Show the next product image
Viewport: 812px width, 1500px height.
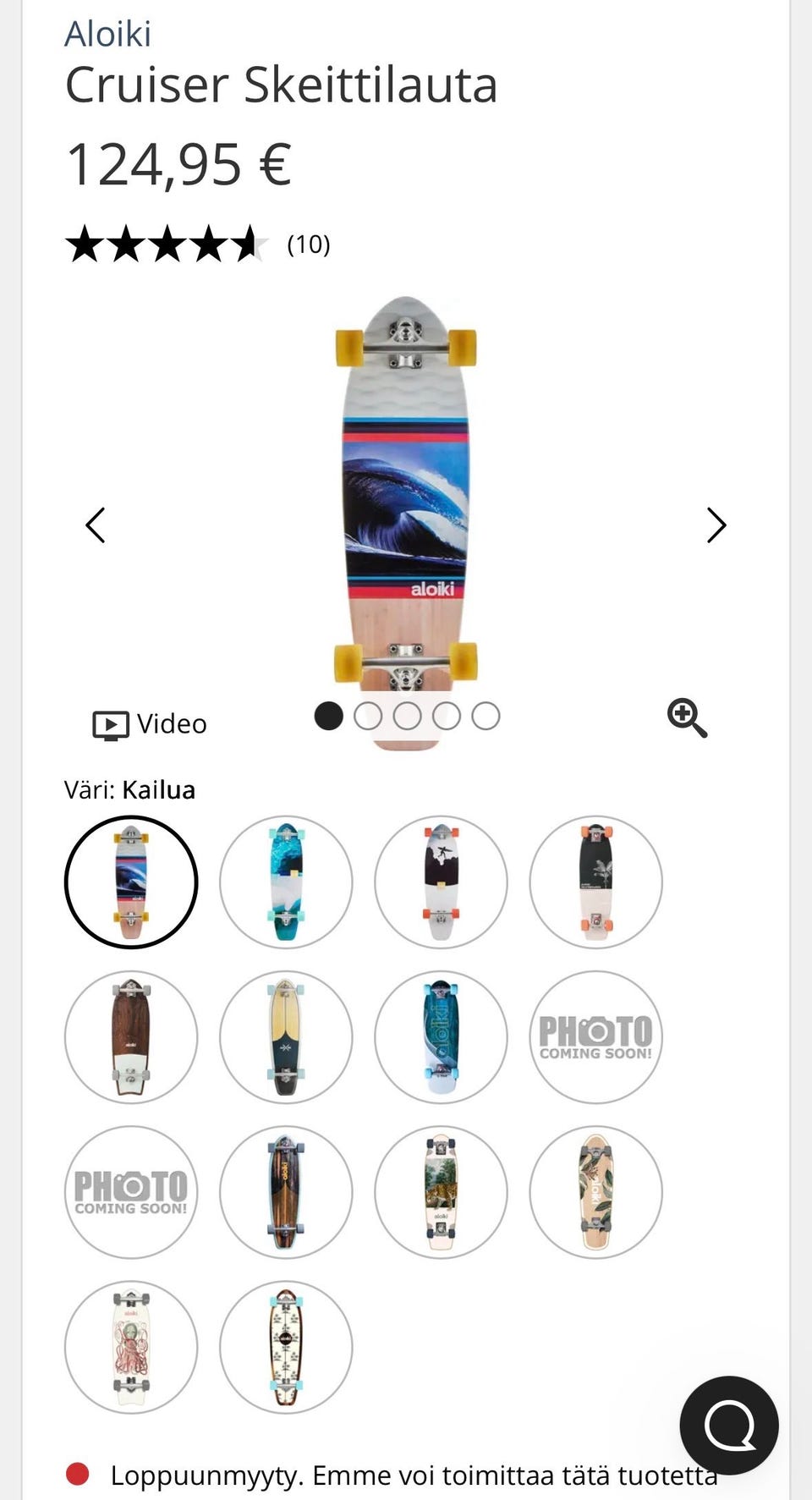click(x=716, y=525)
